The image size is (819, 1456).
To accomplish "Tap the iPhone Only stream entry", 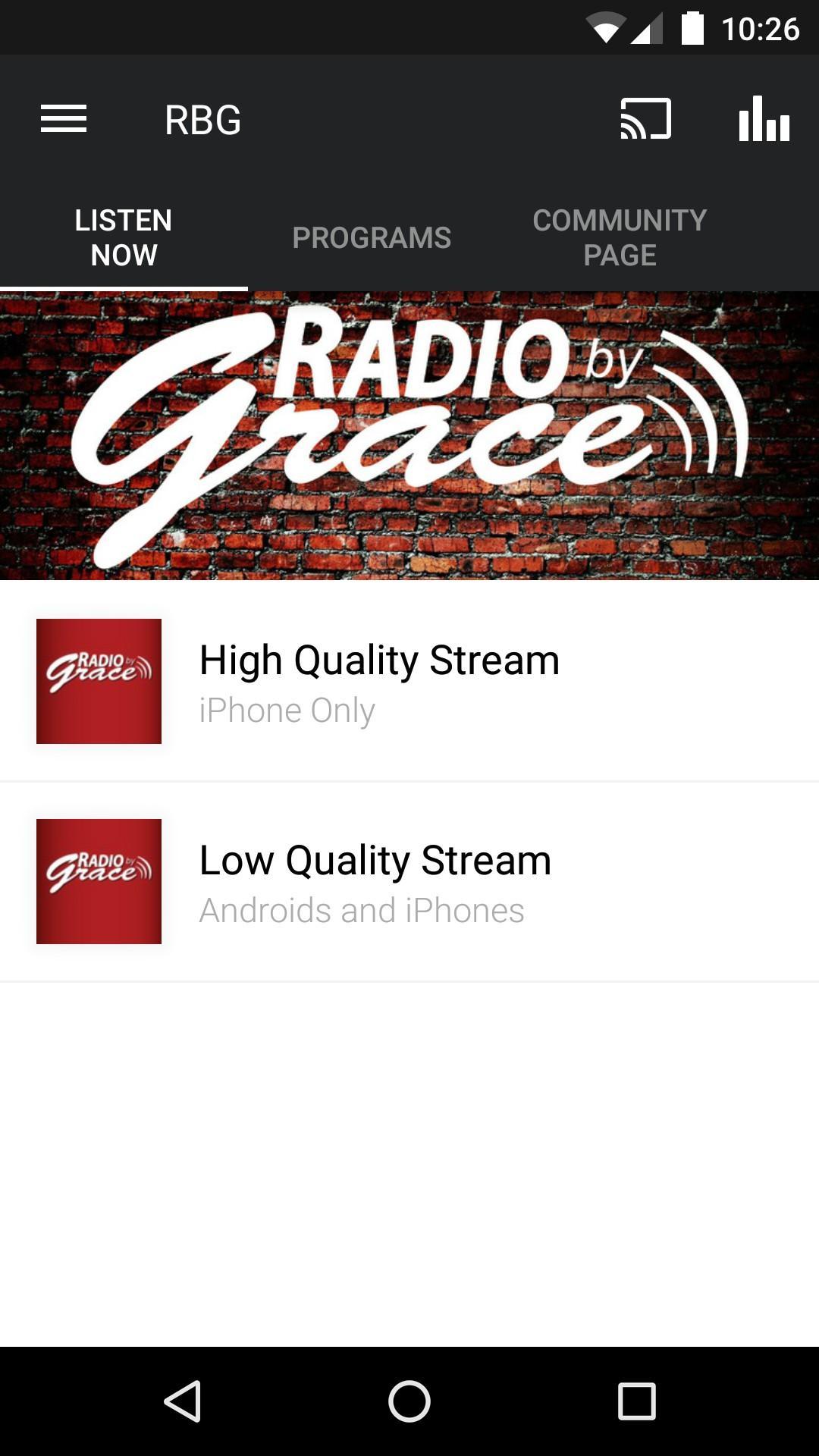I will pyautogui.click(x=287, y=710).
